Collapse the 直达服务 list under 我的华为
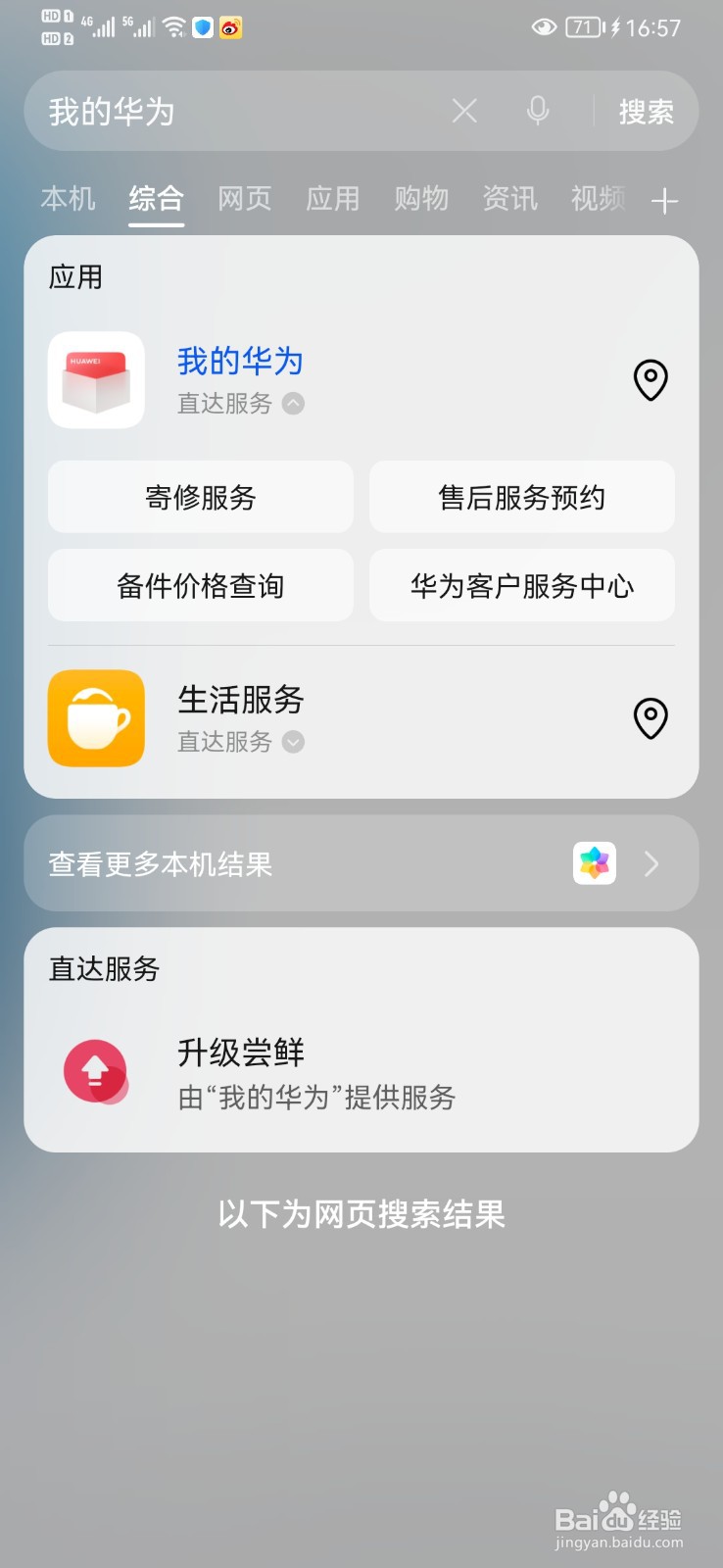723x1568 pixels. tap(293, 403)
